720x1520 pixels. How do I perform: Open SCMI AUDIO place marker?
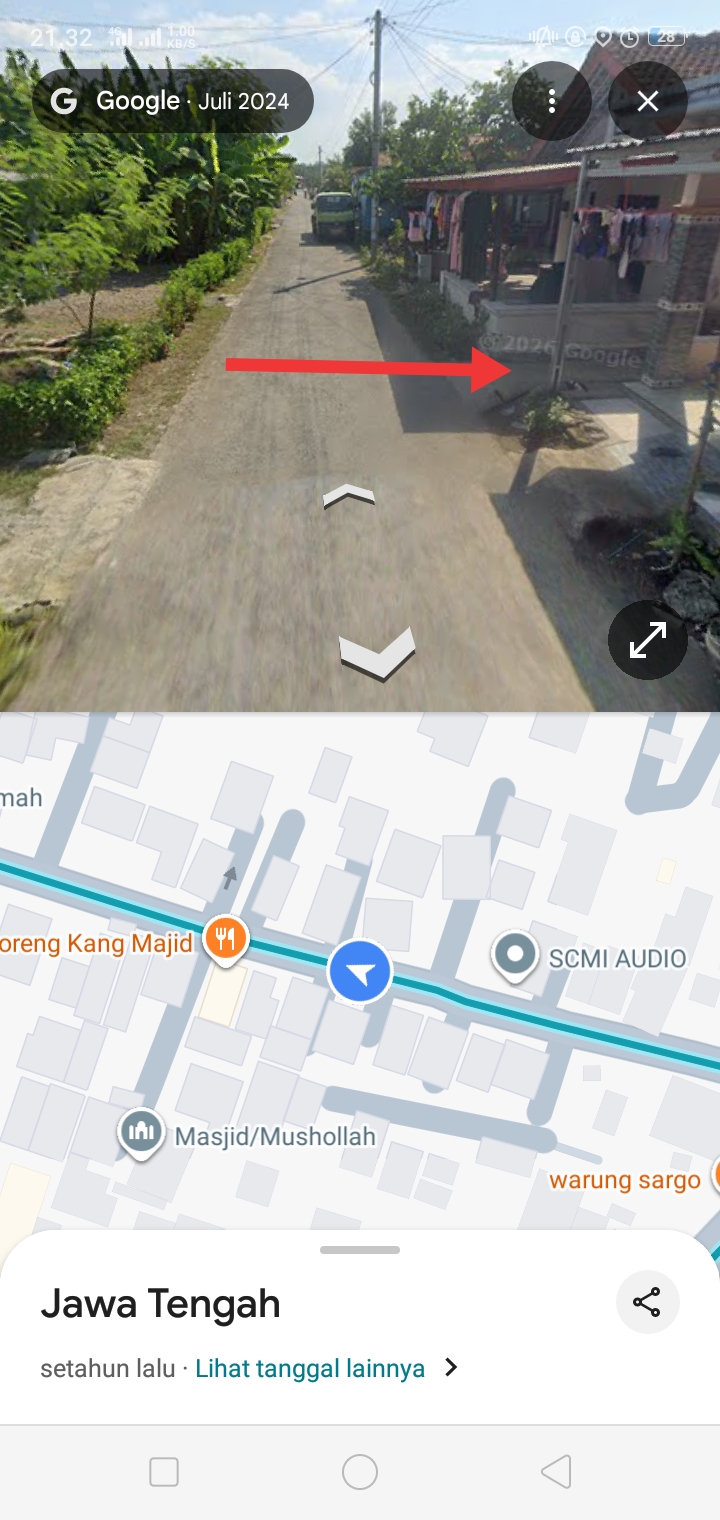(x=516, y=957)
